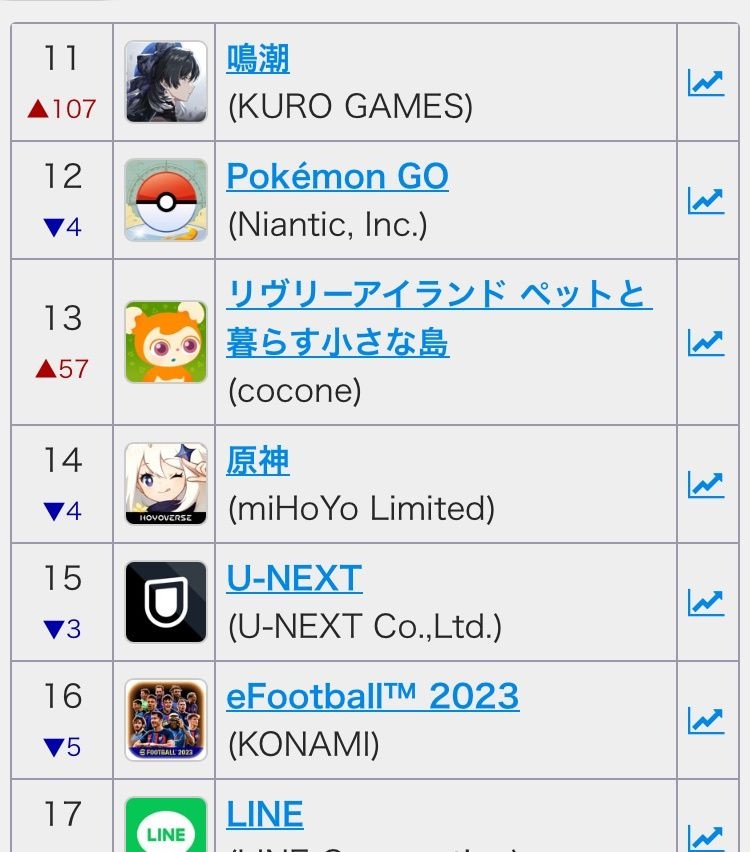Open the Pokémon GO link
The image size is (750, 852).
click(337, 177)
